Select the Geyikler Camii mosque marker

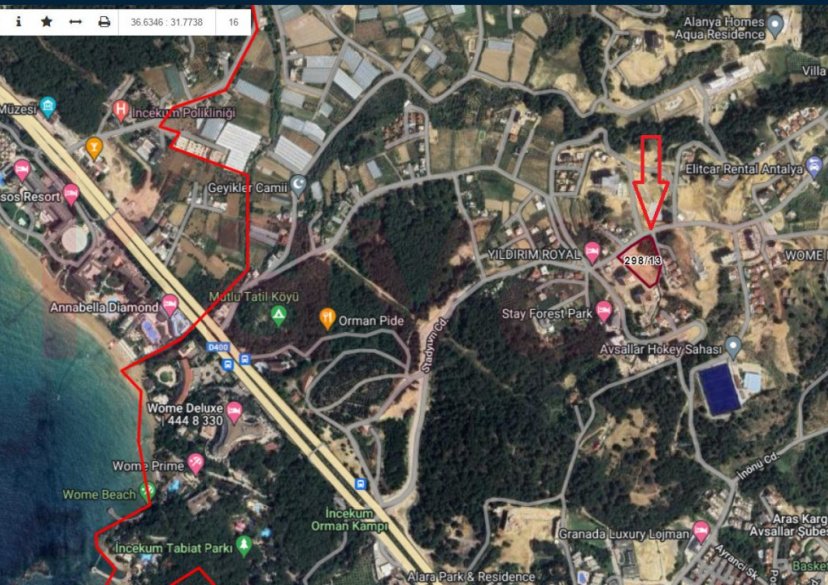(x=298, y=185)
